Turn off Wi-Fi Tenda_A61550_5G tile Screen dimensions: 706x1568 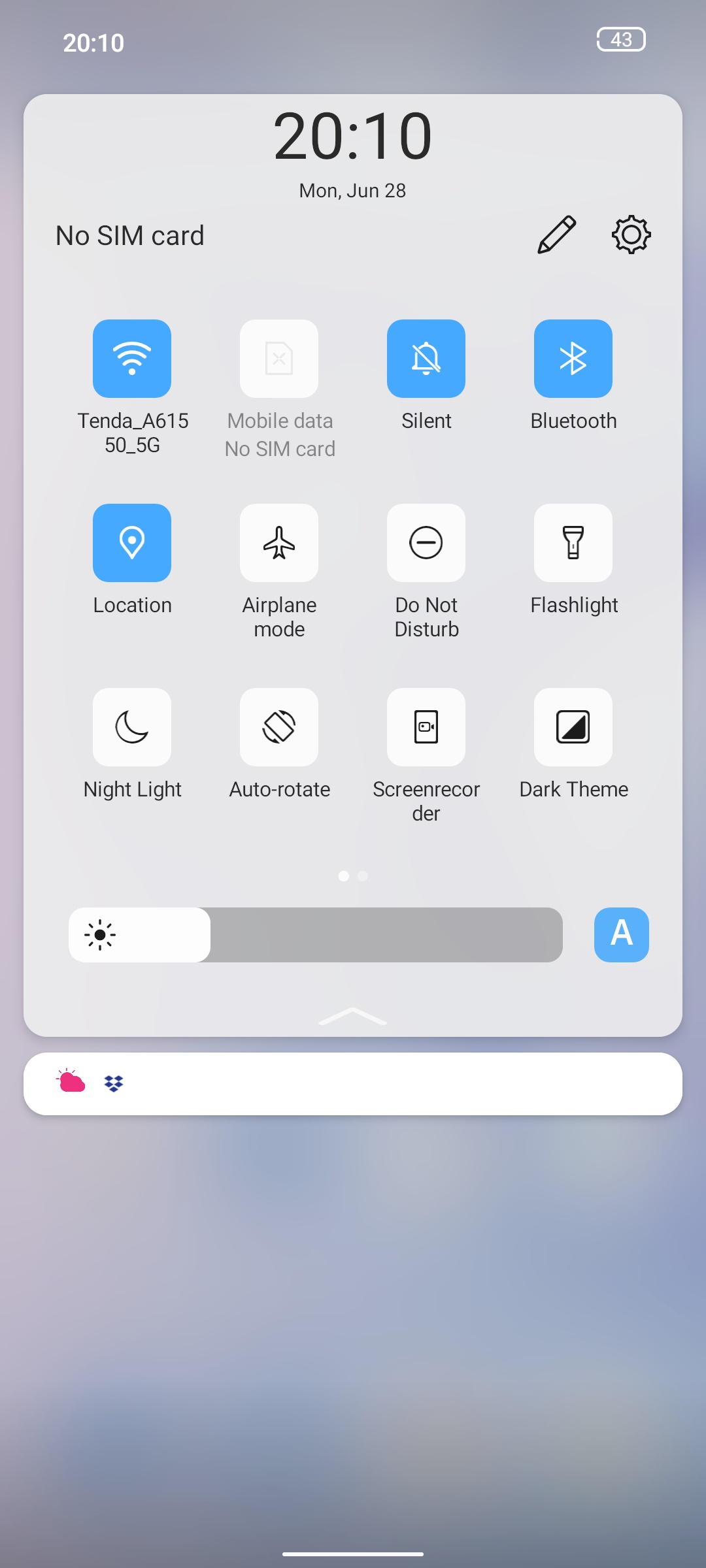pyautogui.click(x=132, y=359)
